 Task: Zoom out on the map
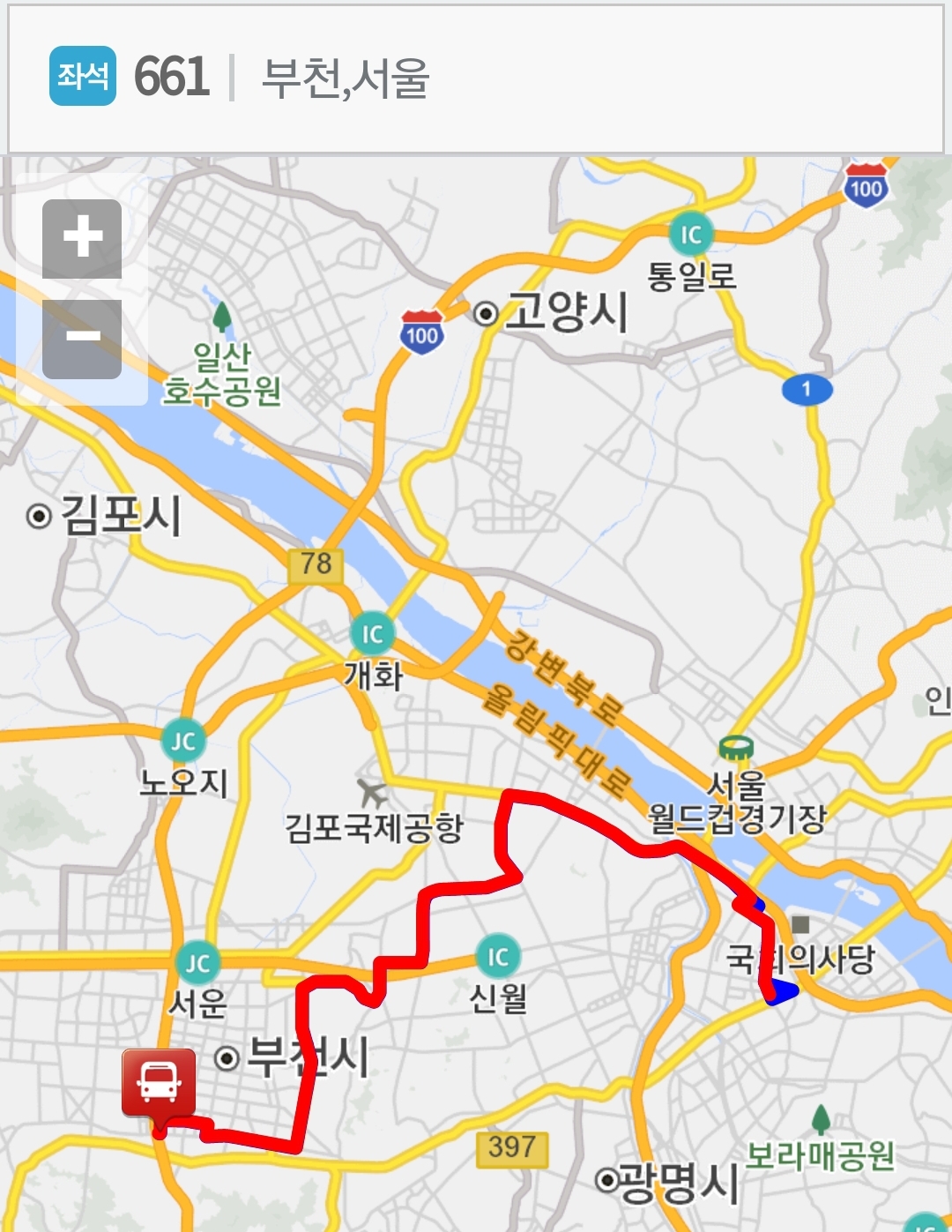(82, 339)
